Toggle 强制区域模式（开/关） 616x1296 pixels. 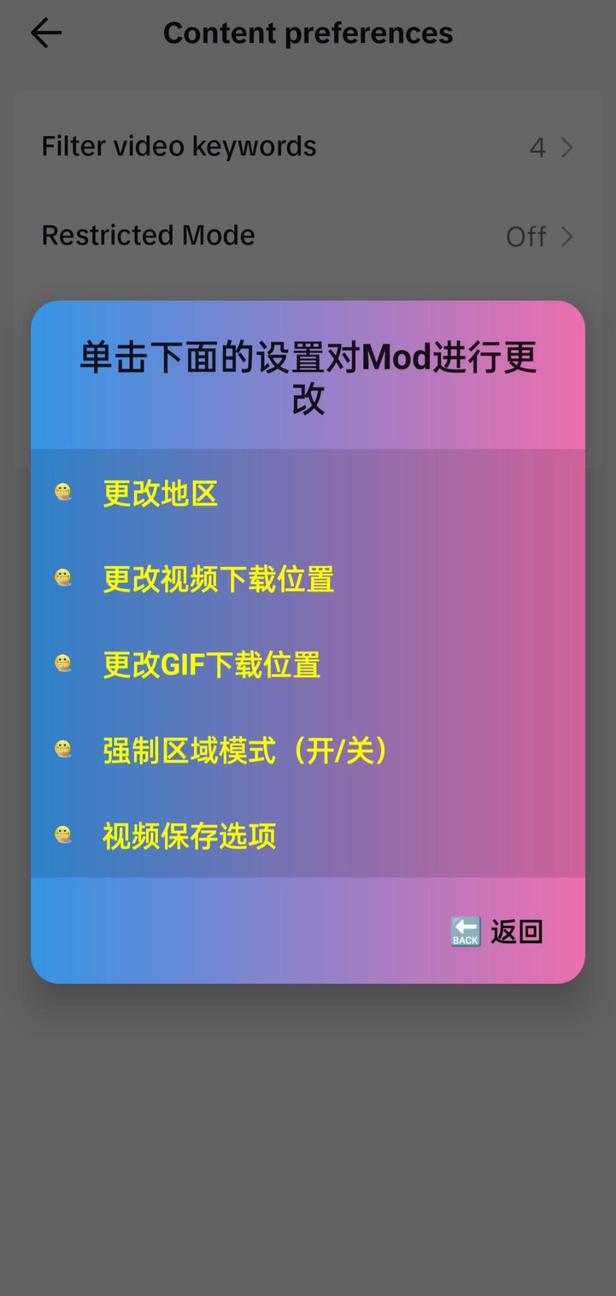pyautogui.click(x=245, y=750)
